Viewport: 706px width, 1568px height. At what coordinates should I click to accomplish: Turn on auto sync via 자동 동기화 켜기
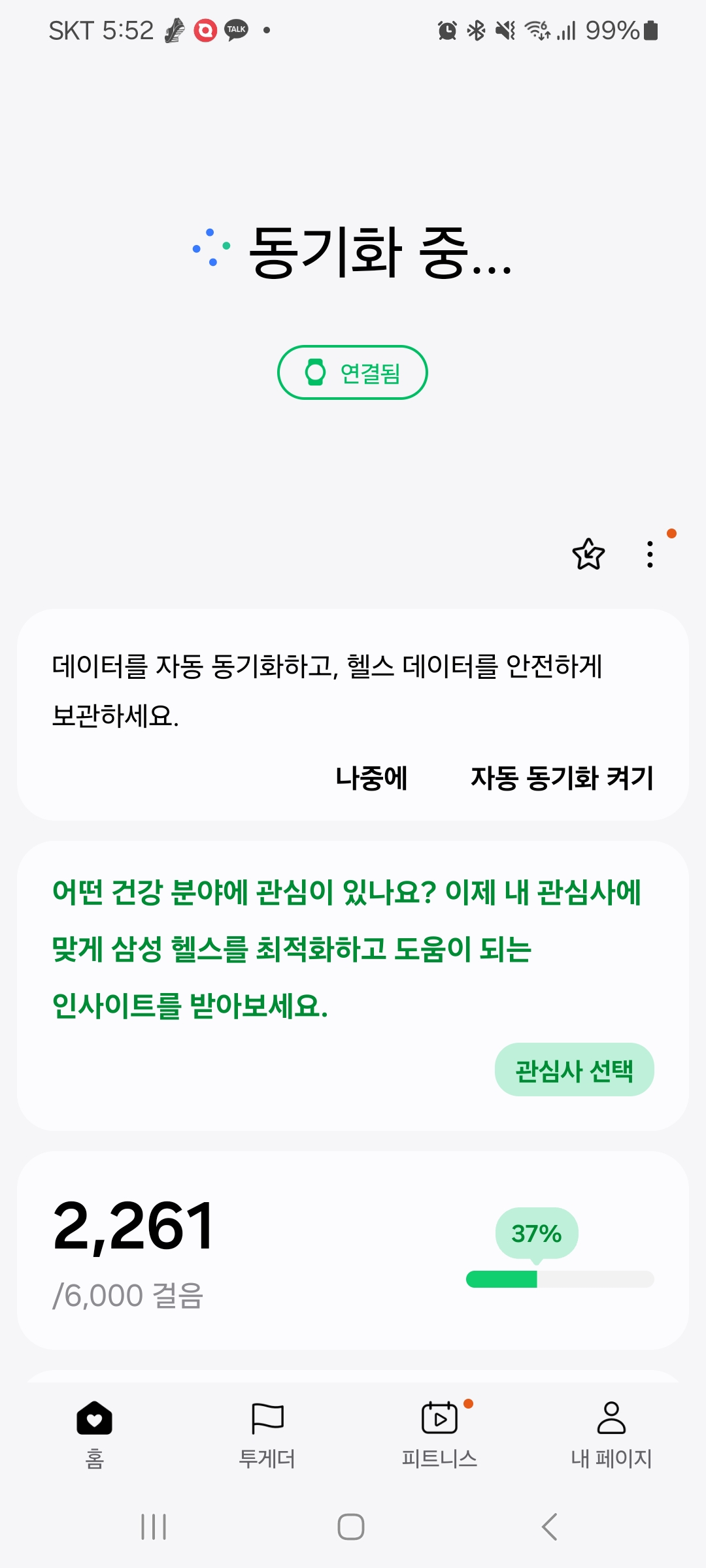[x=562, y=777]
